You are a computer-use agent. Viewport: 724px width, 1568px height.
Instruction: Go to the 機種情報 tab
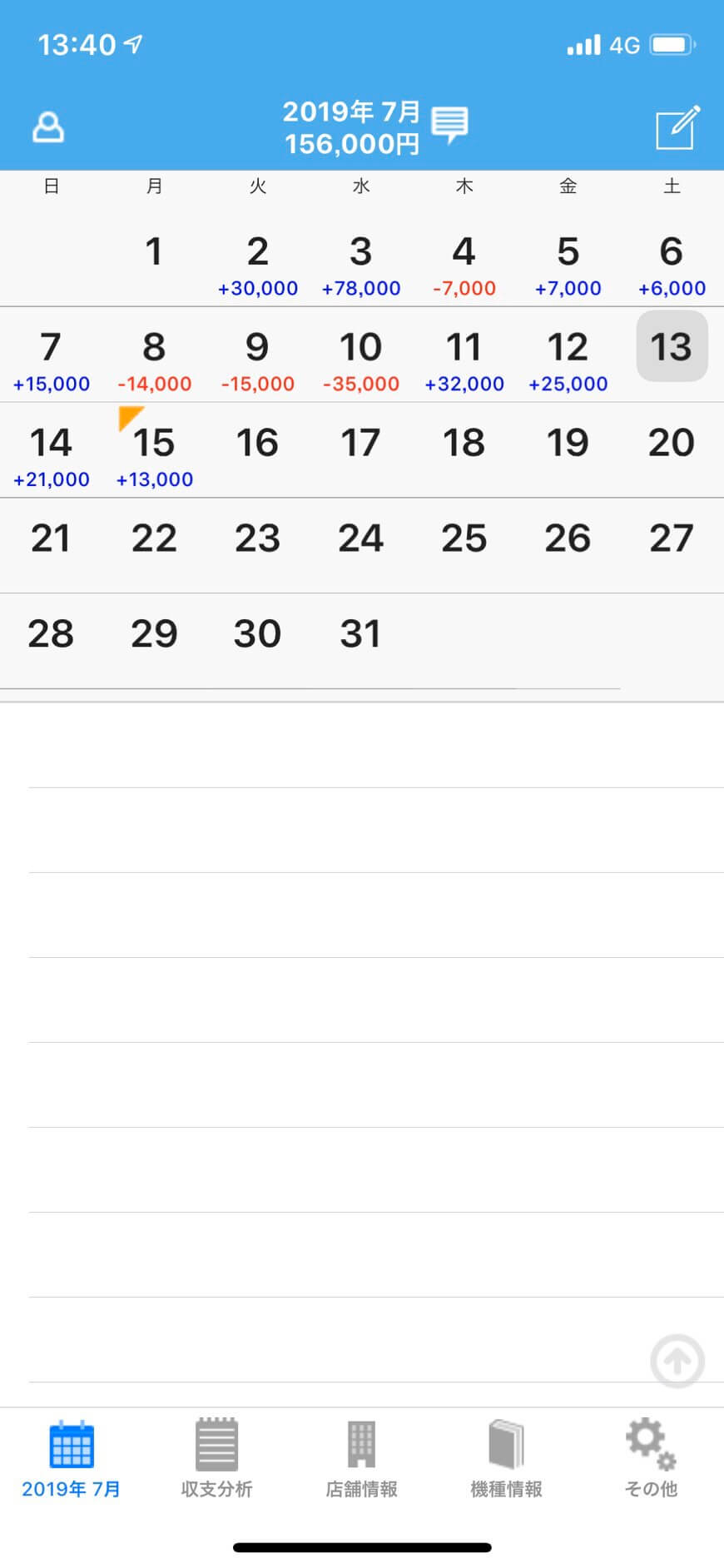coord(506,1458)
